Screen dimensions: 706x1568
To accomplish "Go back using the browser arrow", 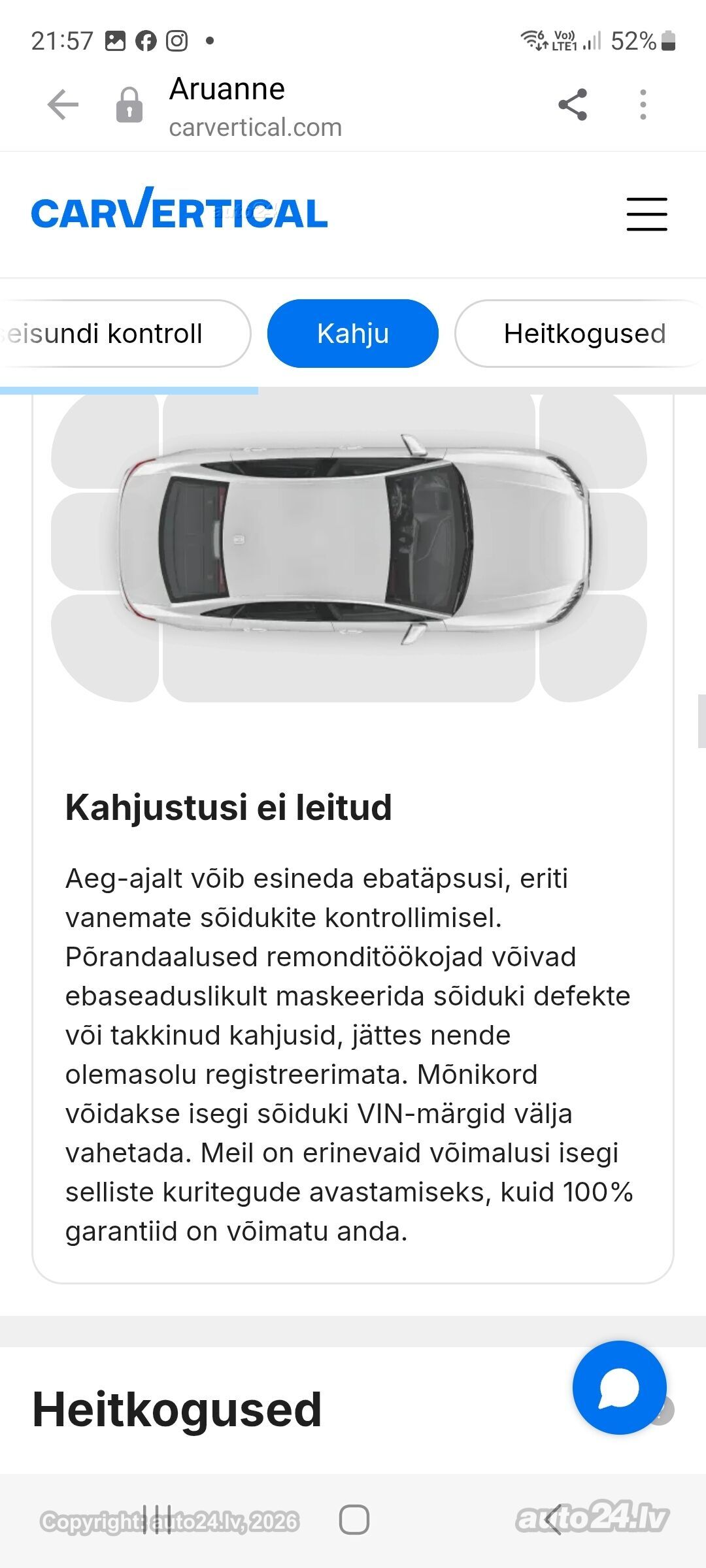I will 63,105.
